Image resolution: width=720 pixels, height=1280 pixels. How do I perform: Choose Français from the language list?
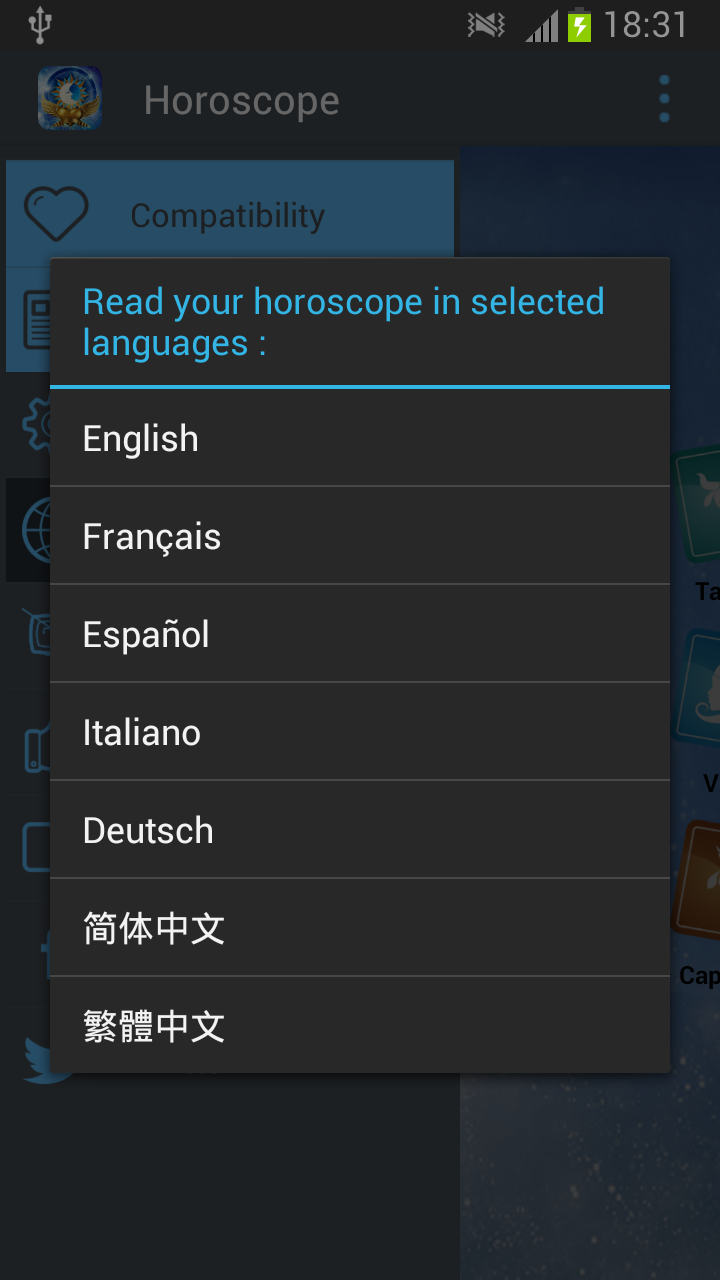[x=360, y=537]
